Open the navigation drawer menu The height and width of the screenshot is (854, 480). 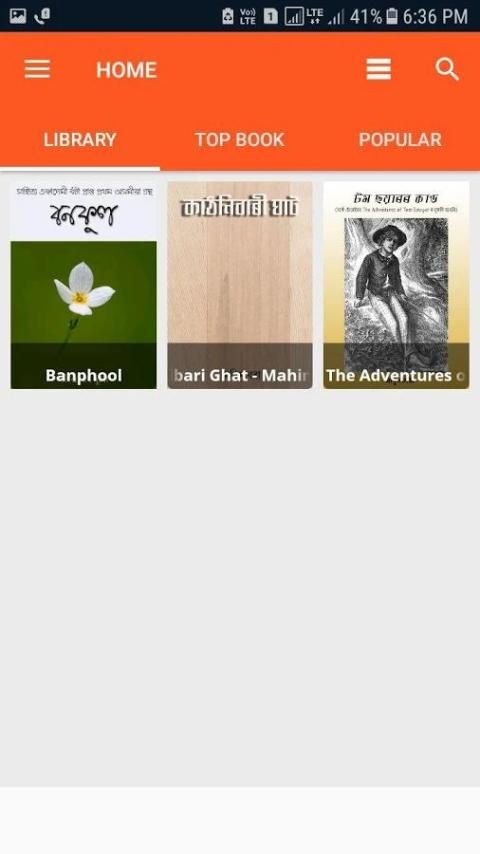37,69
